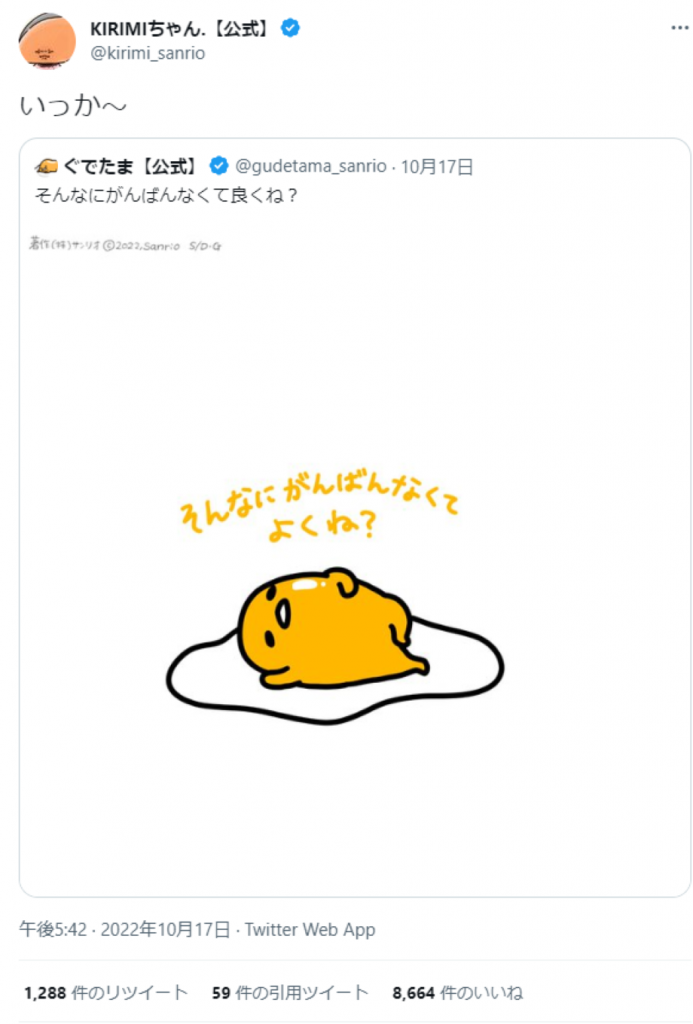
Task: Open the quoted ぐでたま tweet image
Action: (355, 560)
